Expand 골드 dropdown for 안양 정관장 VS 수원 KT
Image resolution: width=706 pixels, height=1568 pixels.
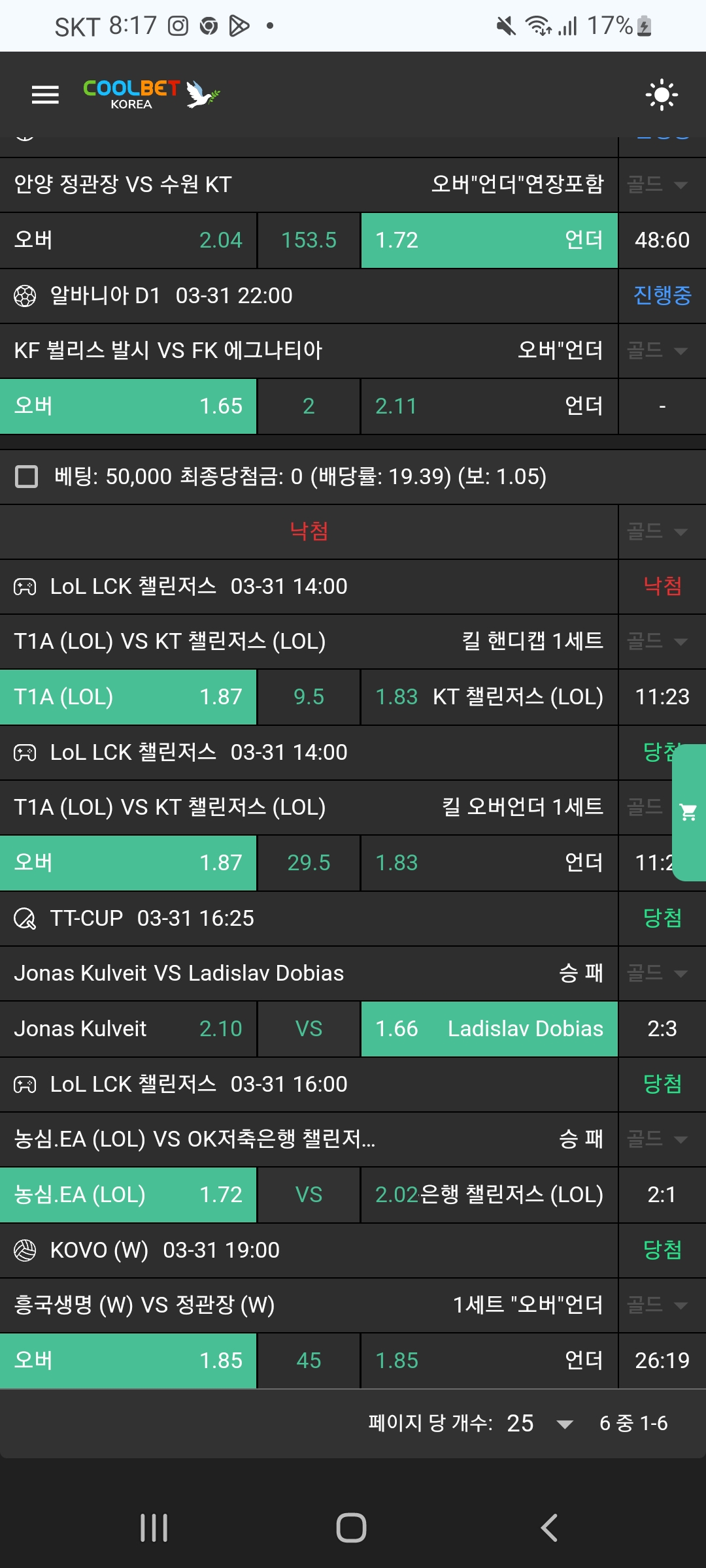click(x=658, y=185)
